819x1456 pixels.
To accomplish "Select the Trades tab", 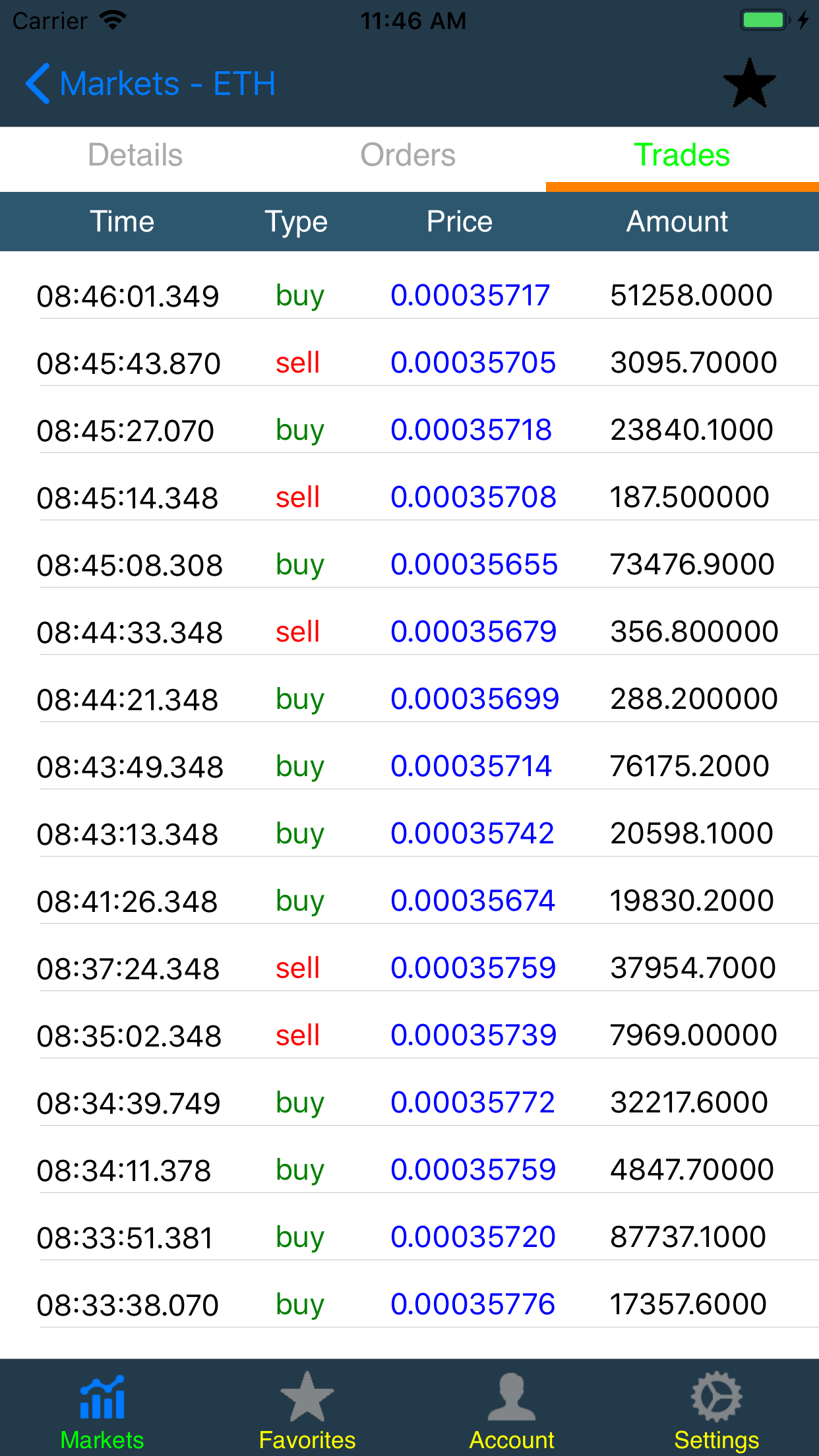I will click(x=682, y=155).
